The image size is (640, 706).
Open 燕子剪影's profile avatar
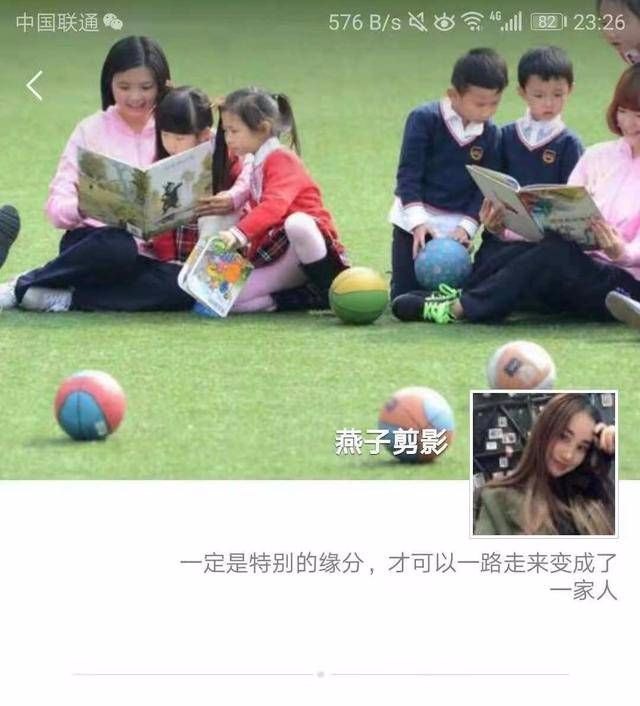pyautogui.click(x=544, y=463)
